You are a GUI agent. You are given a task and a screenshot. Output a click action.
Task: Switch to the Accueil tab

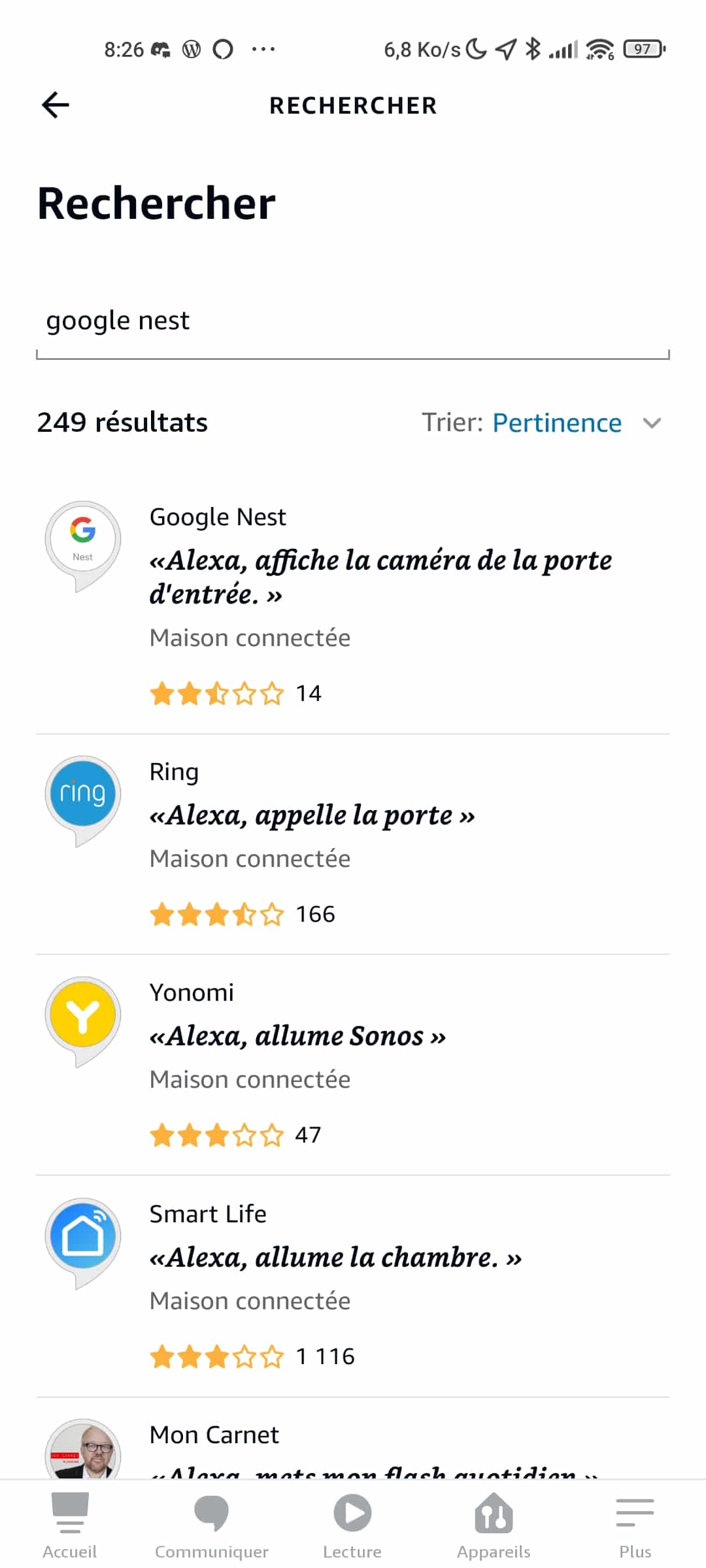click(x=70, y=1525)
